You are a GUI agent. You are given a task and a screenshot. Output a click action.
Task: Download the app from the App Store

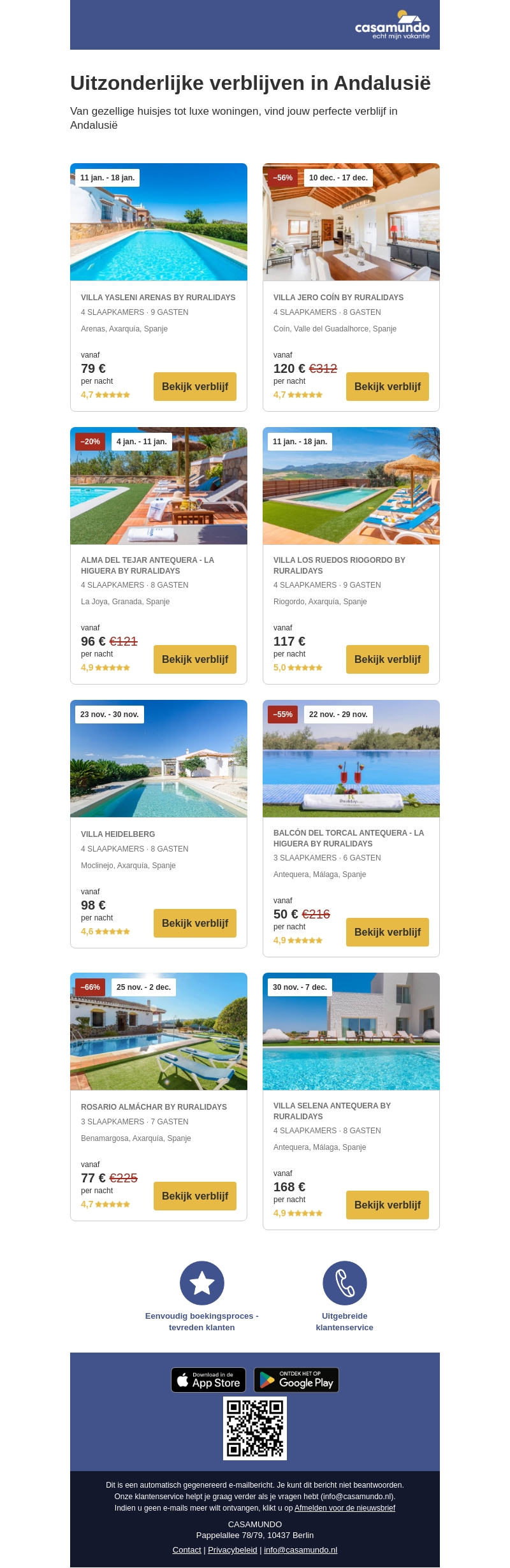click(x=208, y=1380)
